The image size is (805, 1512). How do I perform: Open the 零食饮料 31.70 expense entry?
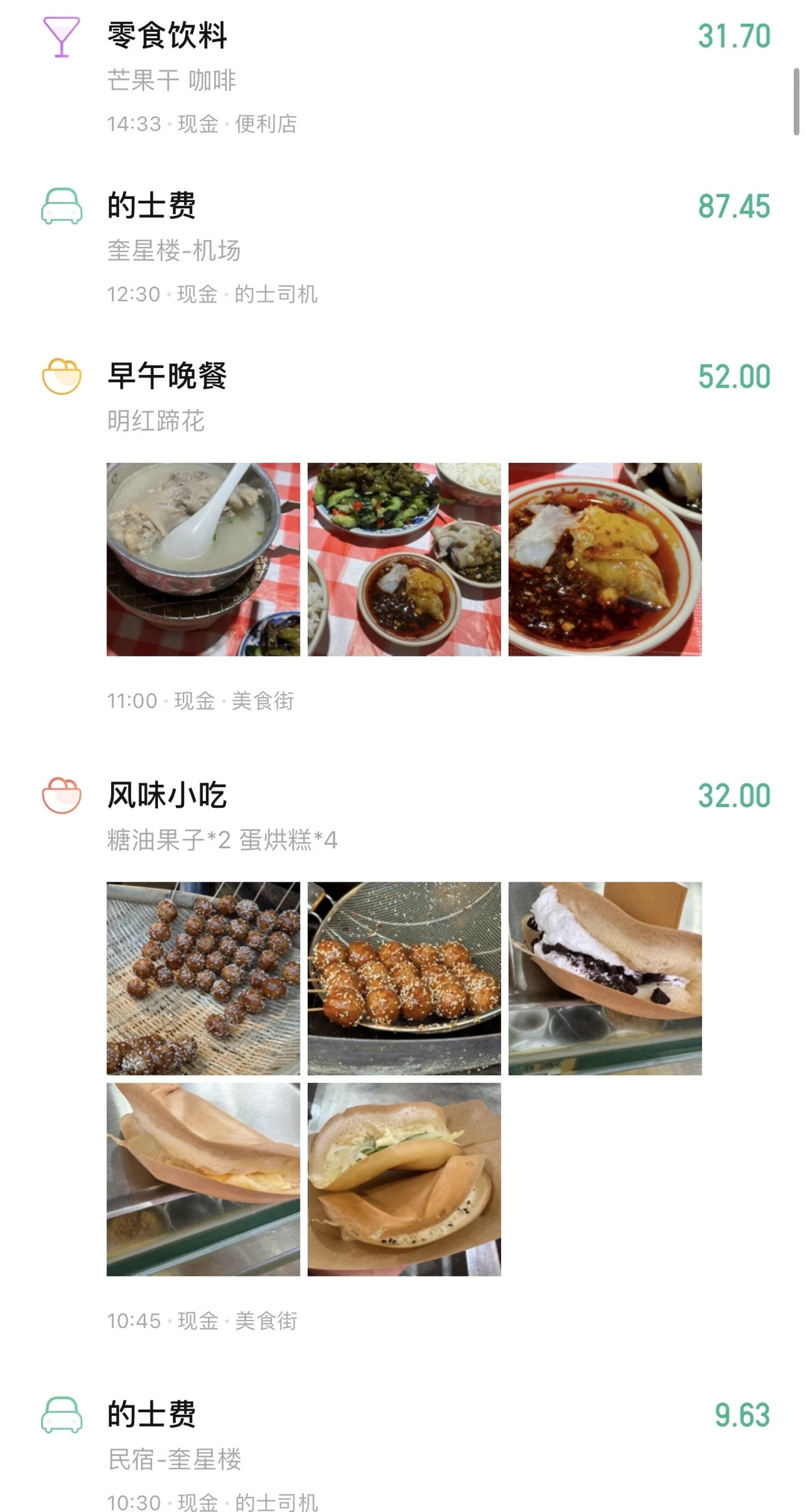tap(167, 37)
